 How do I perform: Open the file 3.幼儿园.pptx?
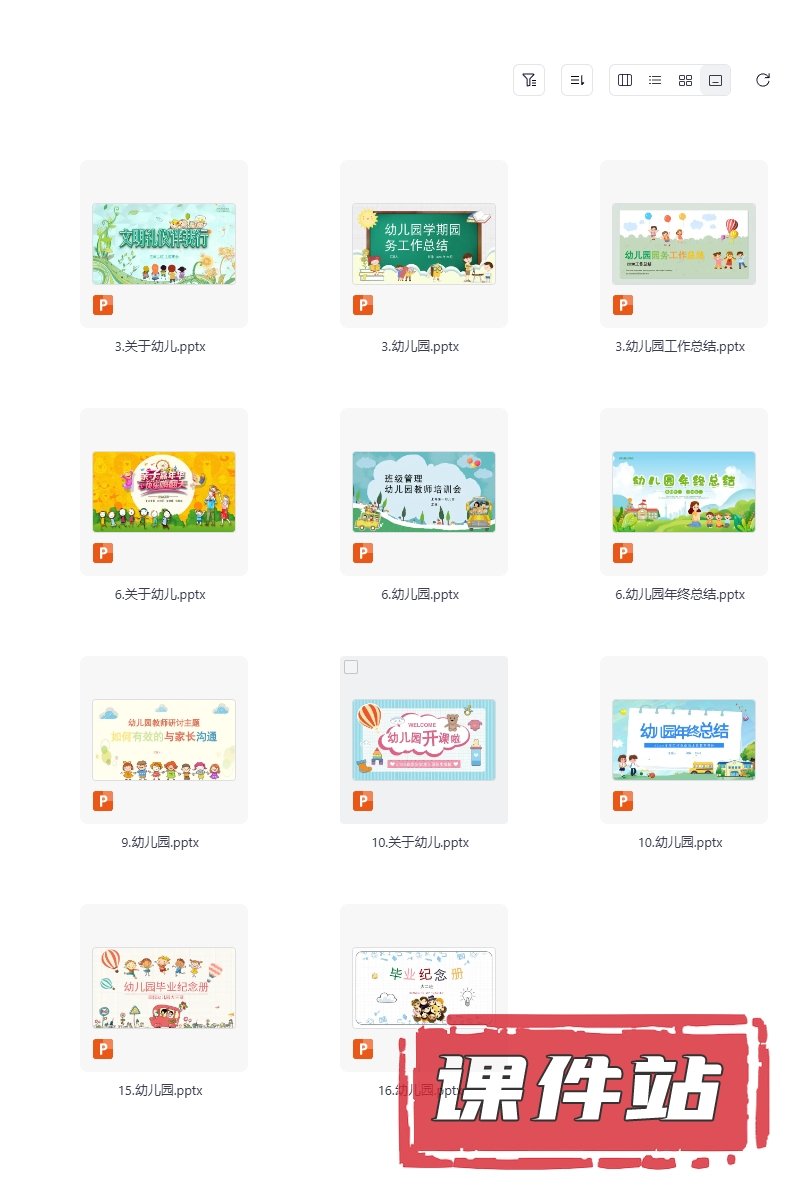tap(424, 244)
